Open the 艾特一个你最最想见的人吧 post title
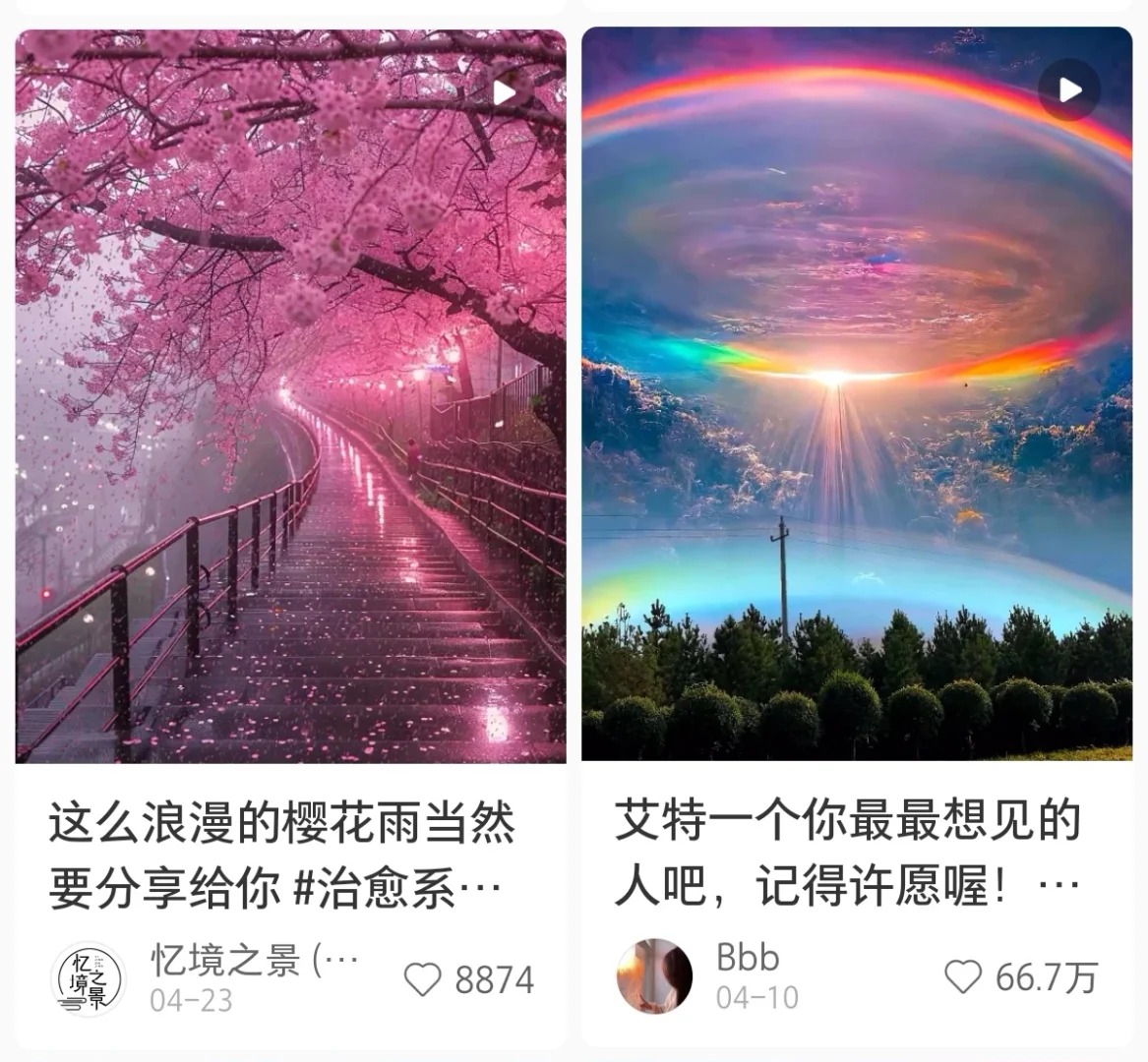The width and height of the screenshot is (1148, 1062). coord(848,854)
